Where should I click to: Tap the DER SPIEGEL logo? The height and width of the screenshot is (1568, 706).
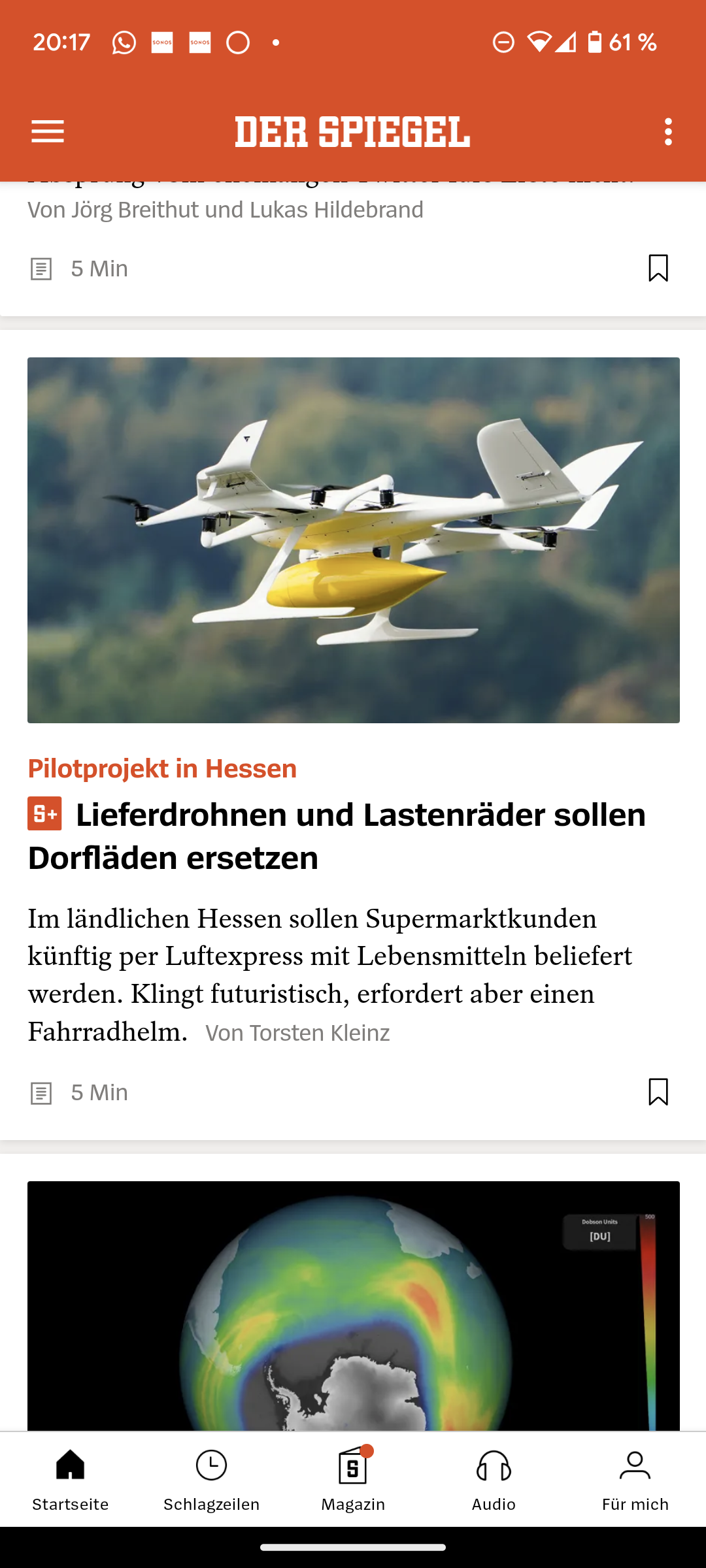point(353,131)
